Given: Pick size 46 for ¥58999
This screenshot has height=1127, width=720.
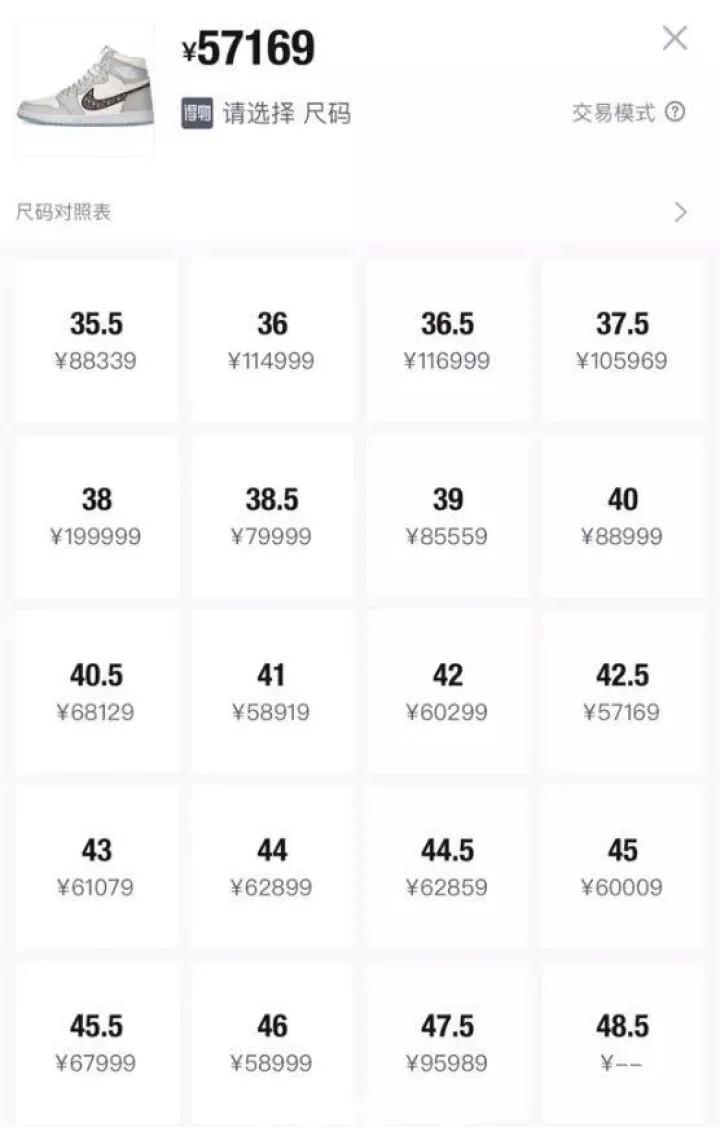Looking at the screenshot, I should click(272, 1042).
